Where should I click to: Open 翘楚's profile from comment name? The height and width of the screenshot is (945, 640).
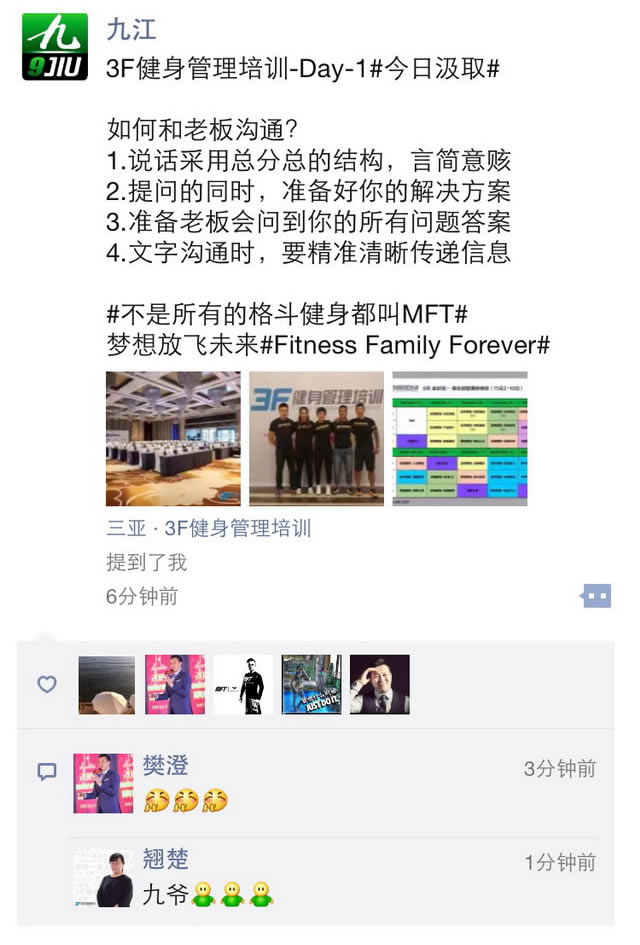coord(165,859)
